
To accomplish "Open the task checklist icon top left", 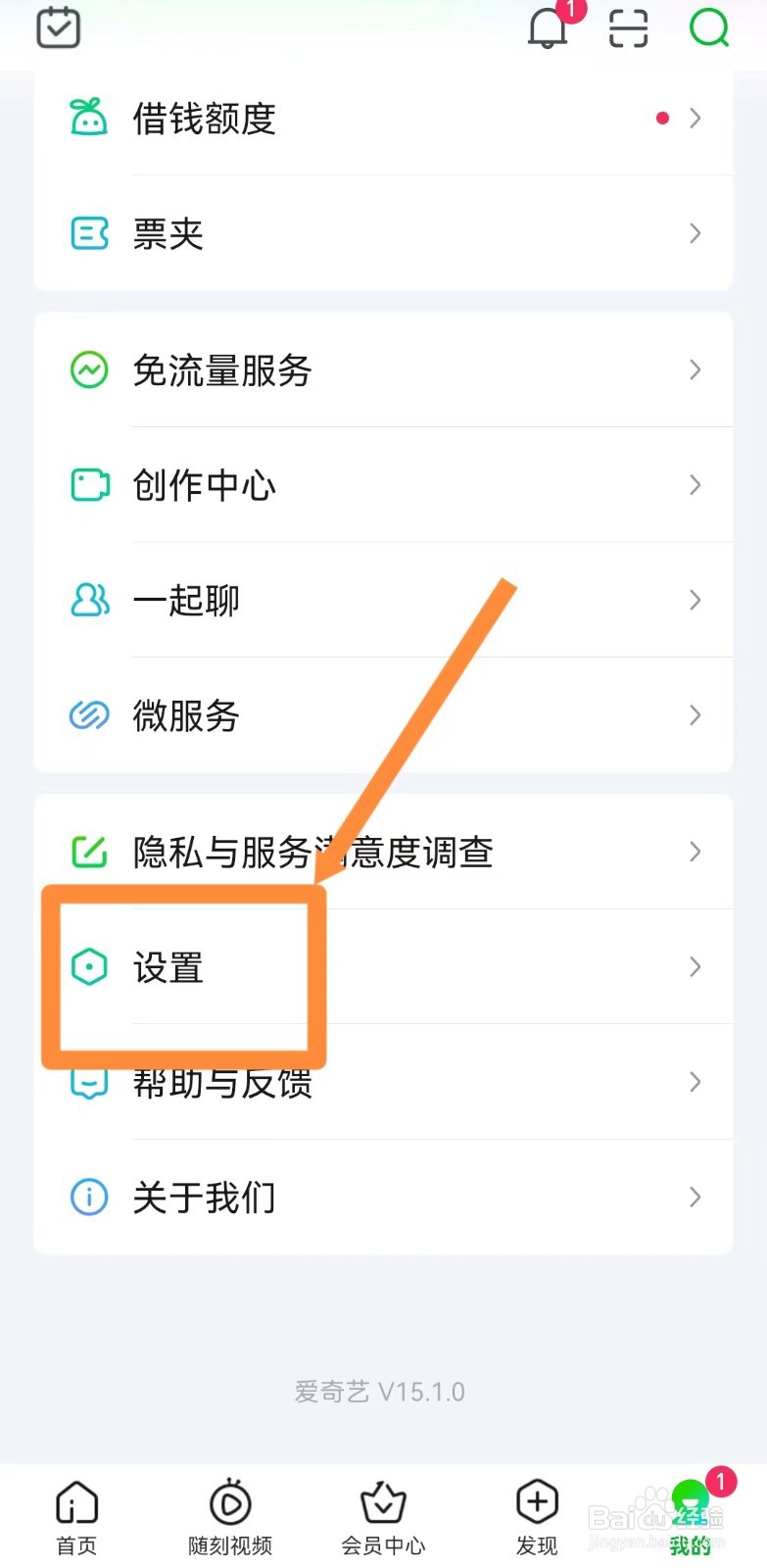I will [57, 27].
